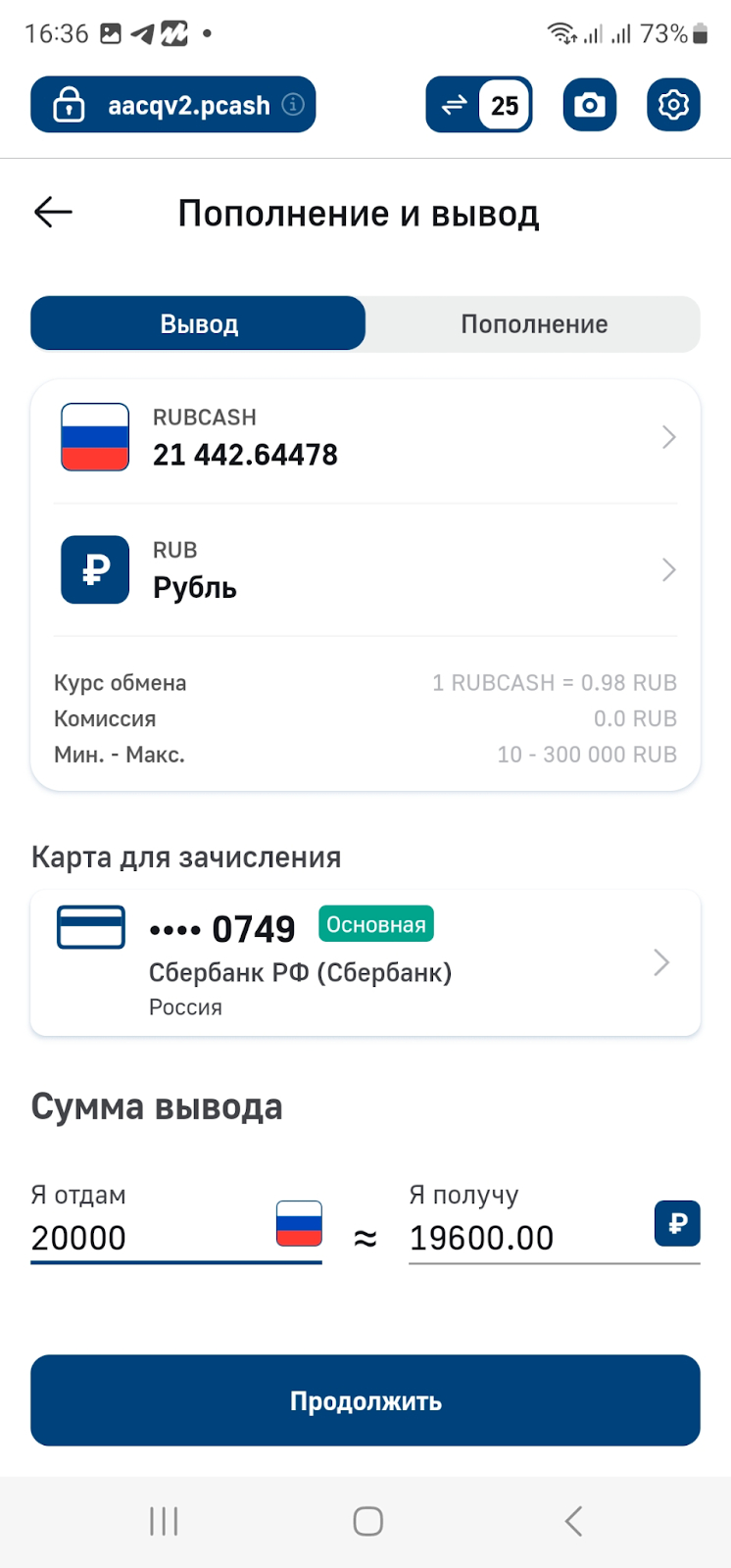Open the RUBCASH currency row

pos(365,437)
